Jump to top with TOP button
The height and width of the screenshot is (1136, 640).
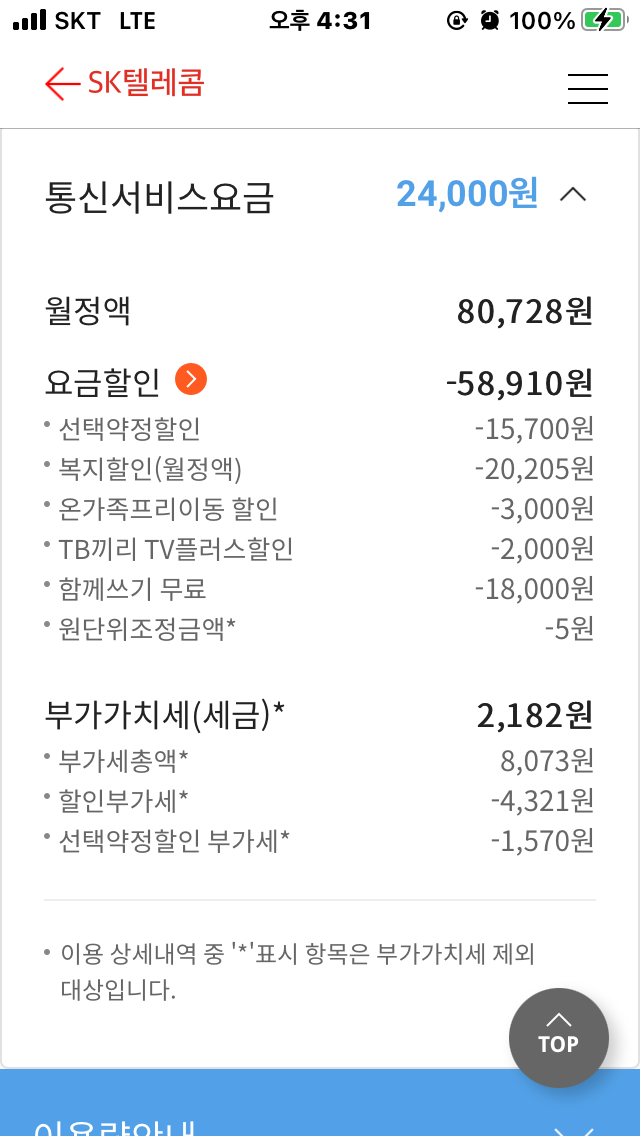[x=558, y=1037]
